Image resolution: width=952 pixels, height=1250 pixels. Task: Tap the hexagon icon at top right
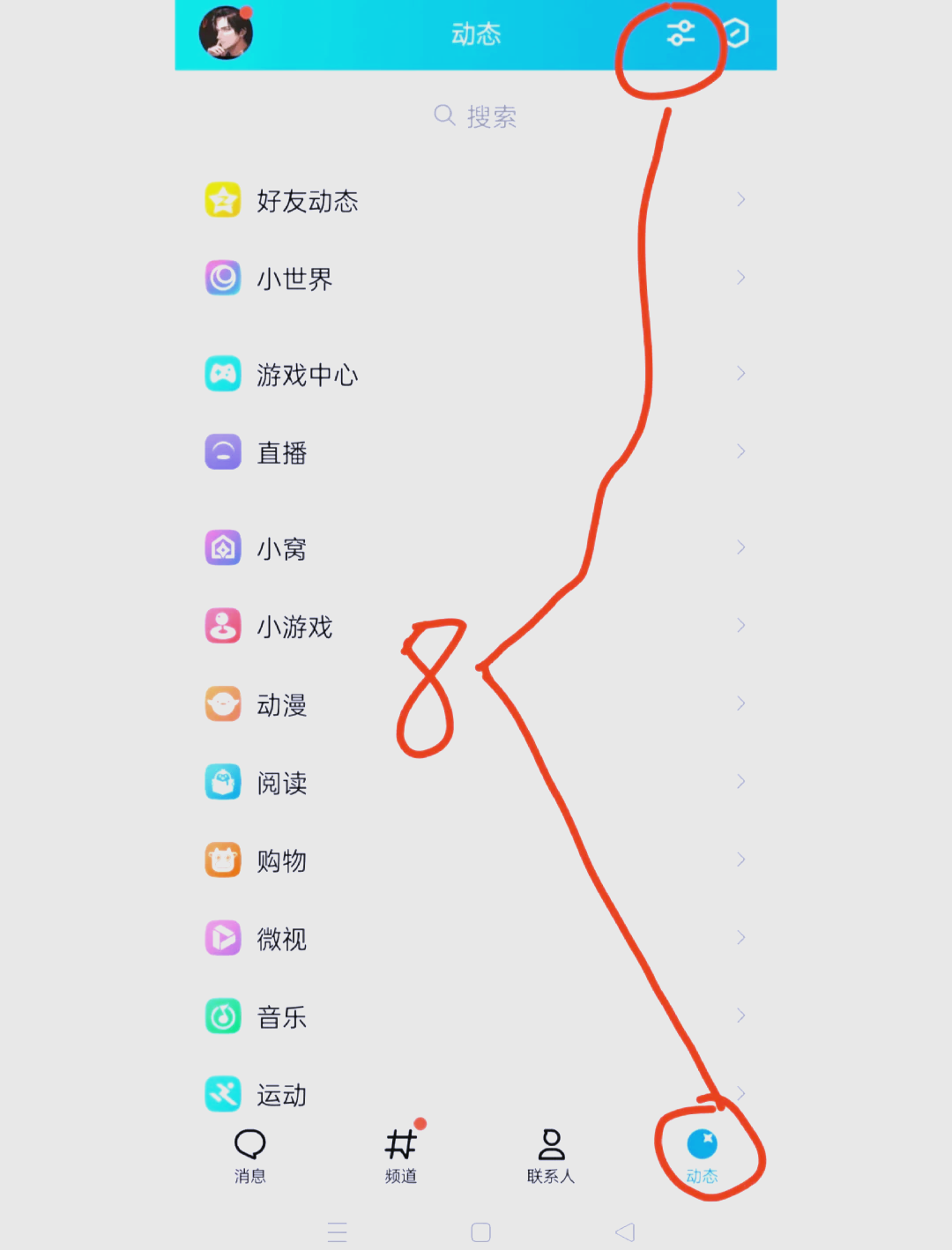click(737, 33)
